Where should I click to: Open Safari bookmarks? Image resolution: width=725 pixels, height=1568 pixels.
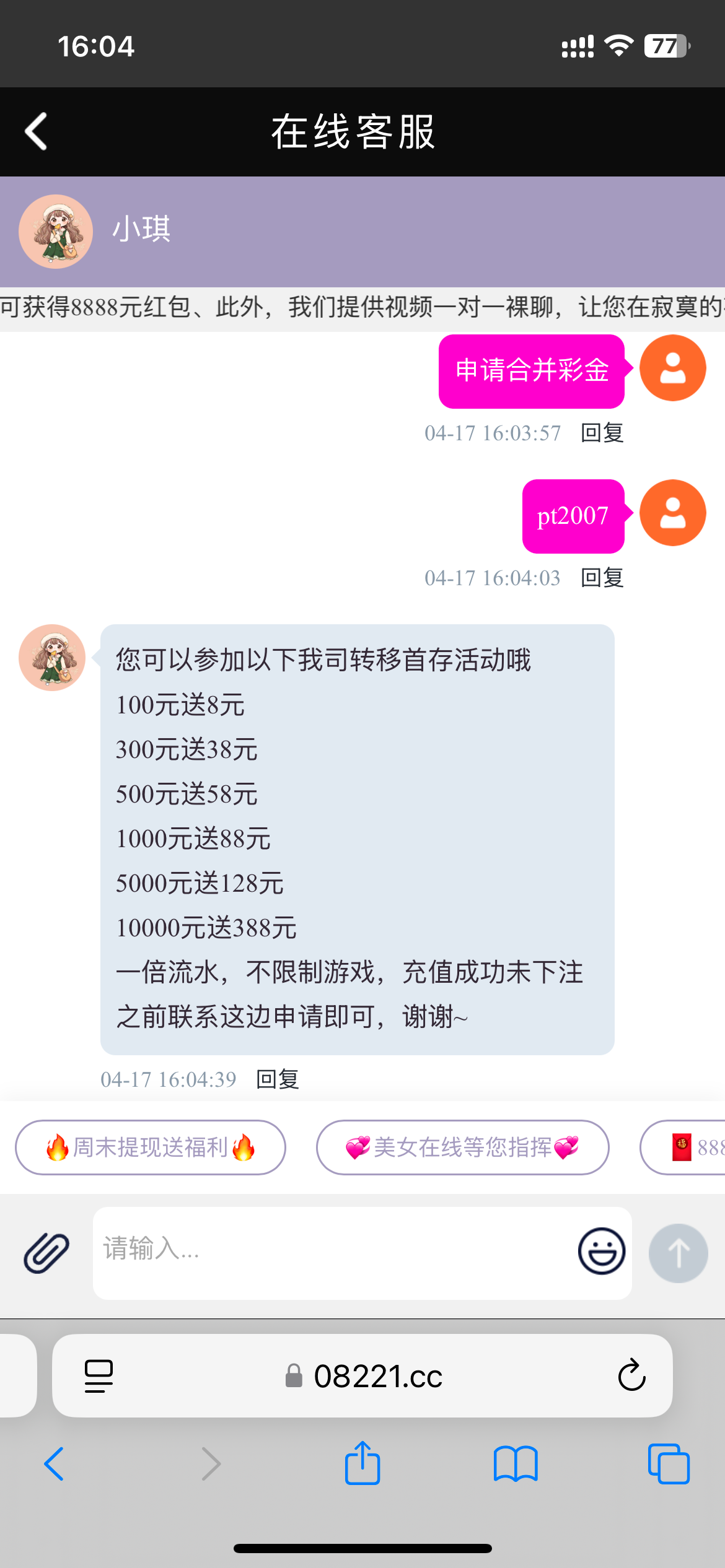point(516,1464)
